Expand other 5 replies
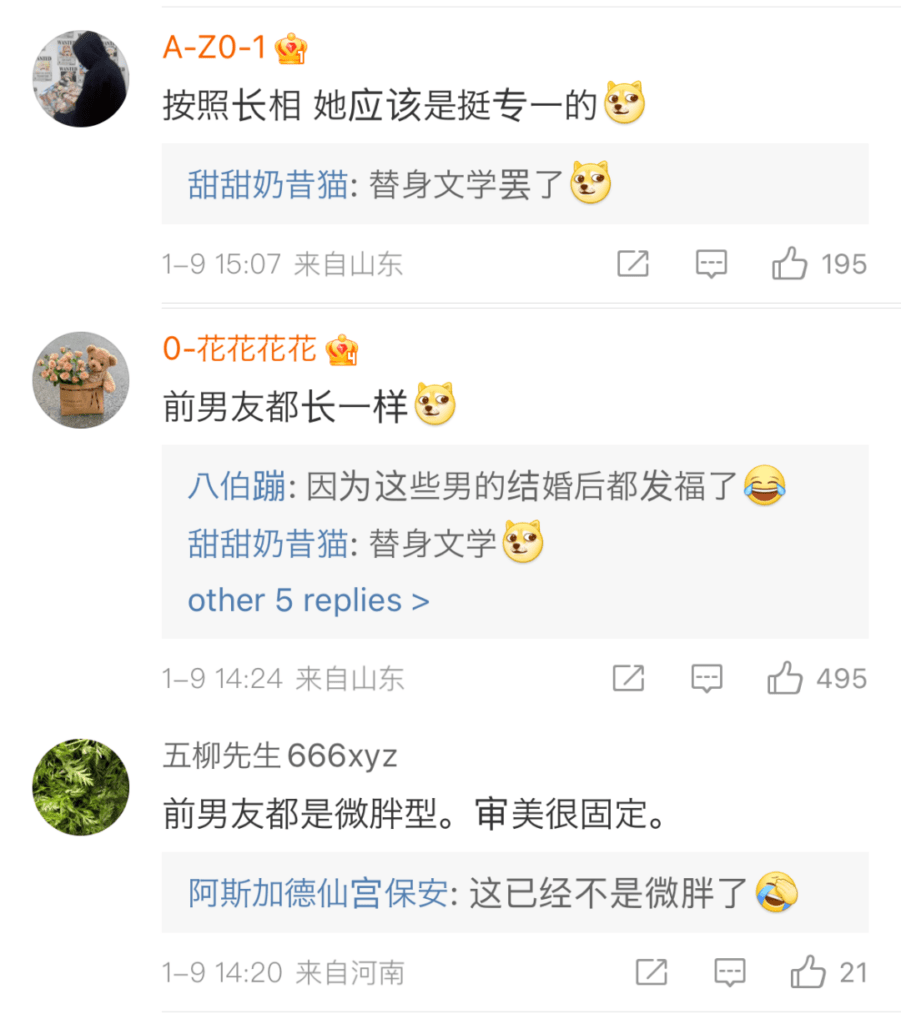The height and width of the screenshot is (1024, 901). [308, 600]
